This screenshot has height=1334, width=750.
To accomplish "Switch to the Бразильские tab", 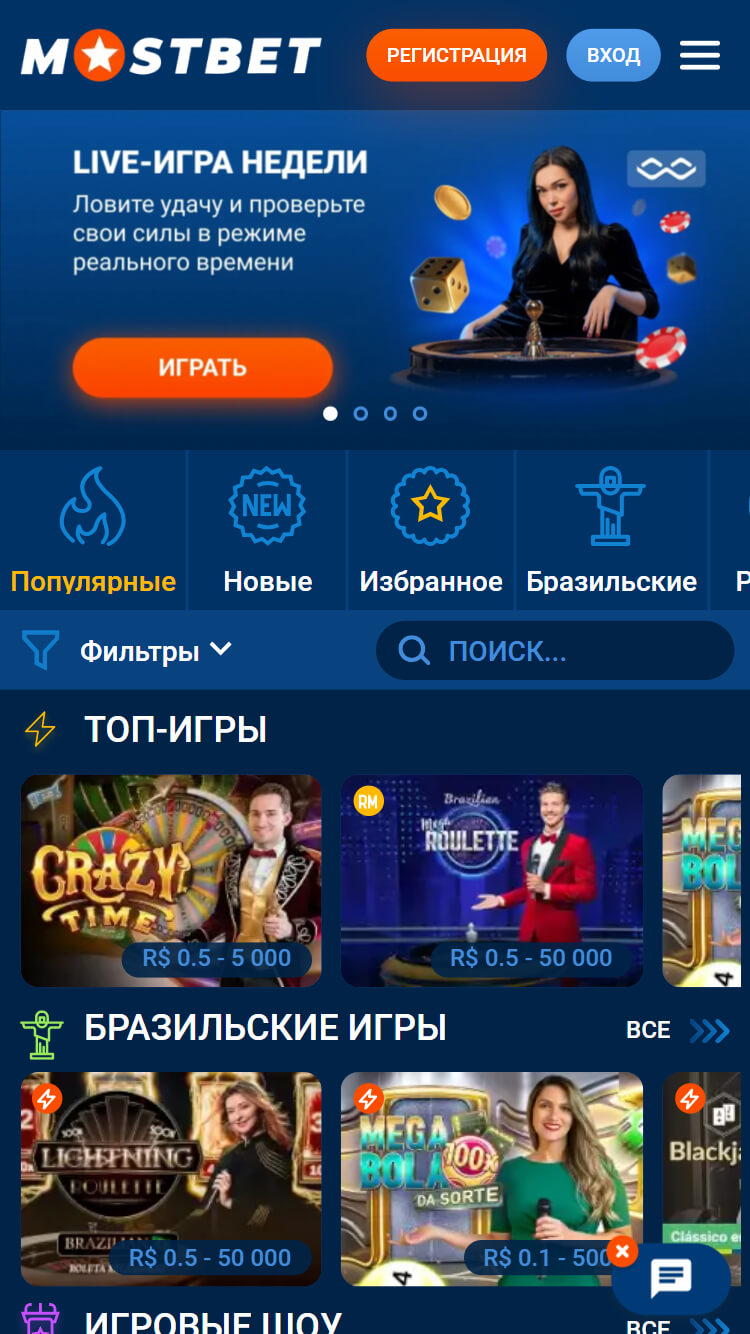I will click(611, 530).
